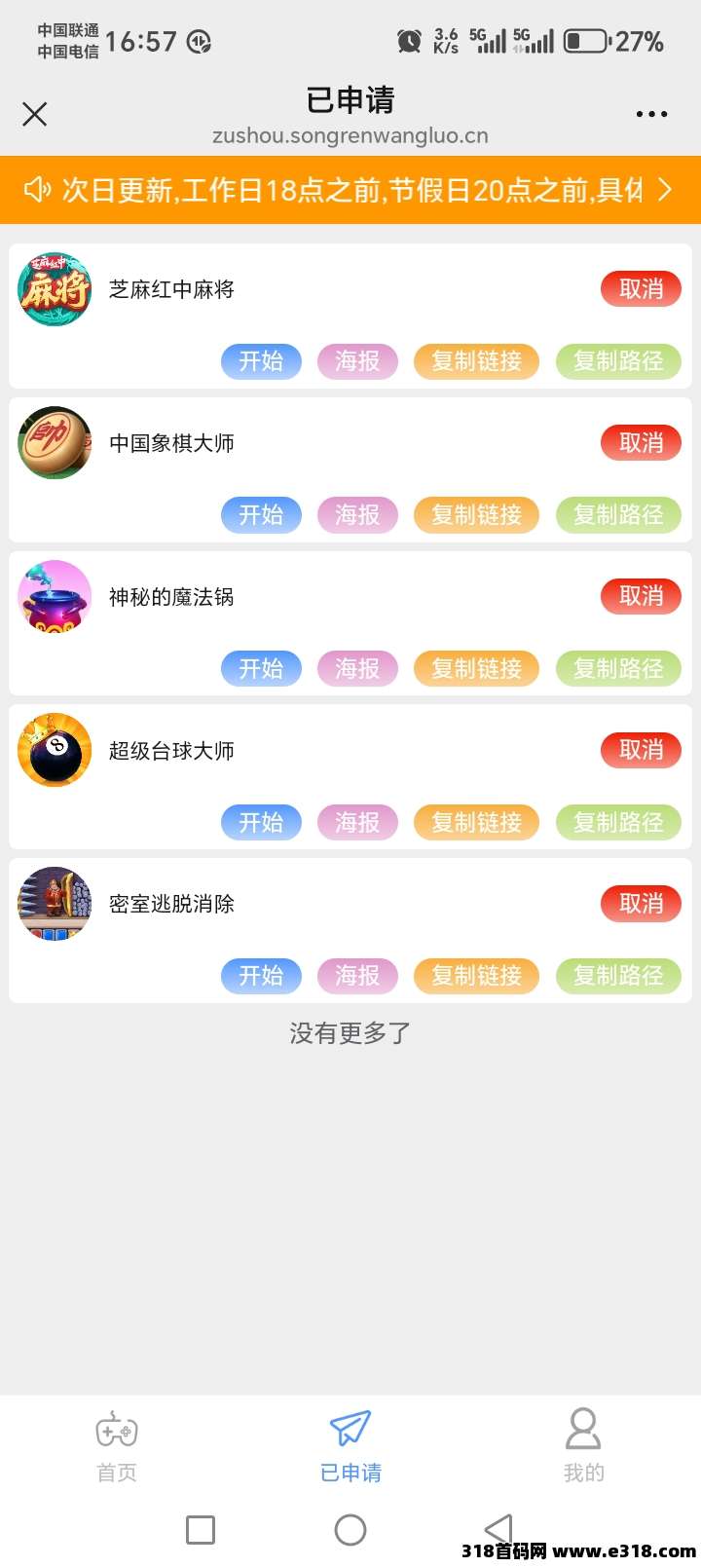The width and height of the screenshot is (701, 1568).
Task: Cancel 神秘的魔法锅 application
Action: click(x=641, y=596)
